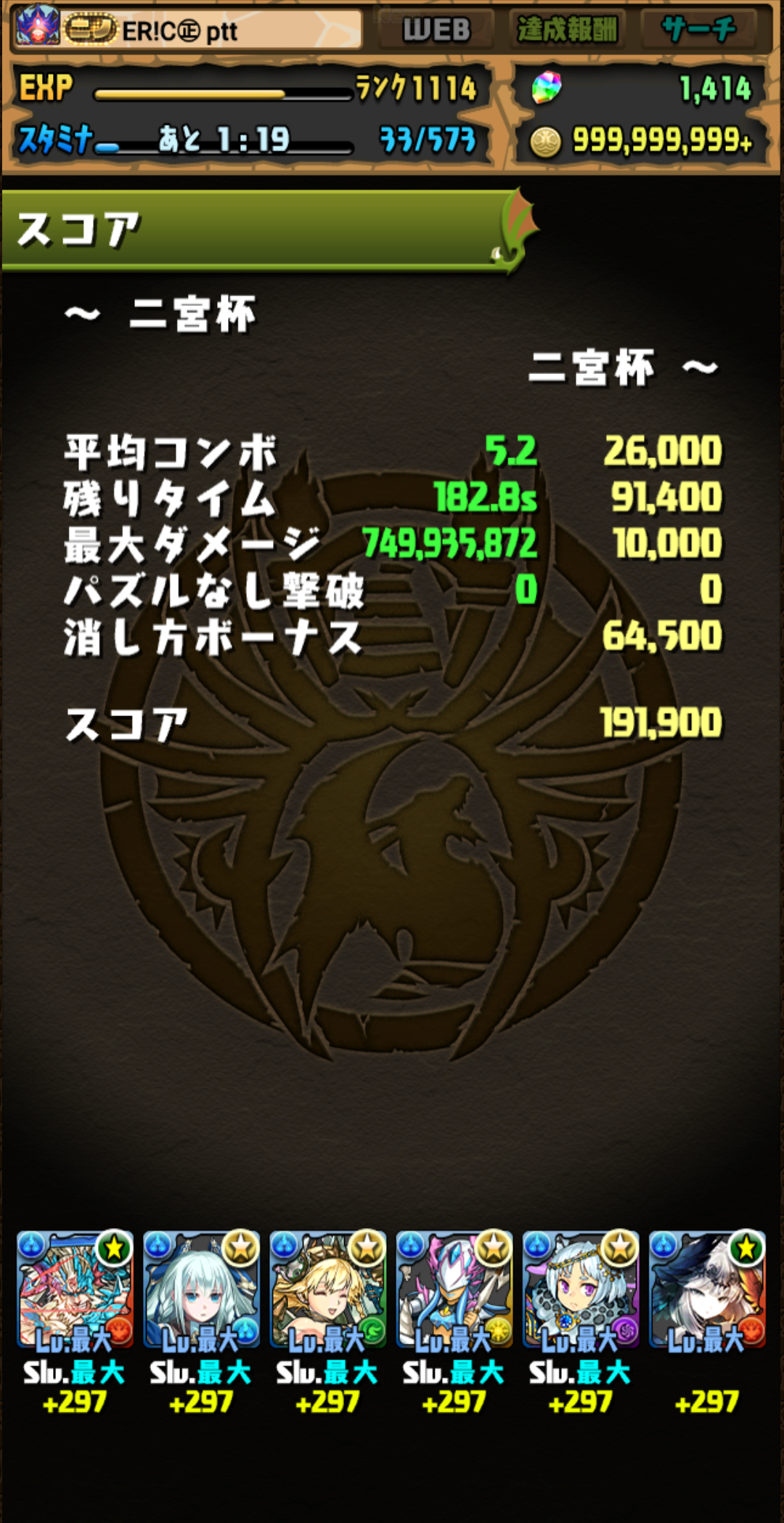Open the WEB button

pyautogui.click(x=436, y=30)
